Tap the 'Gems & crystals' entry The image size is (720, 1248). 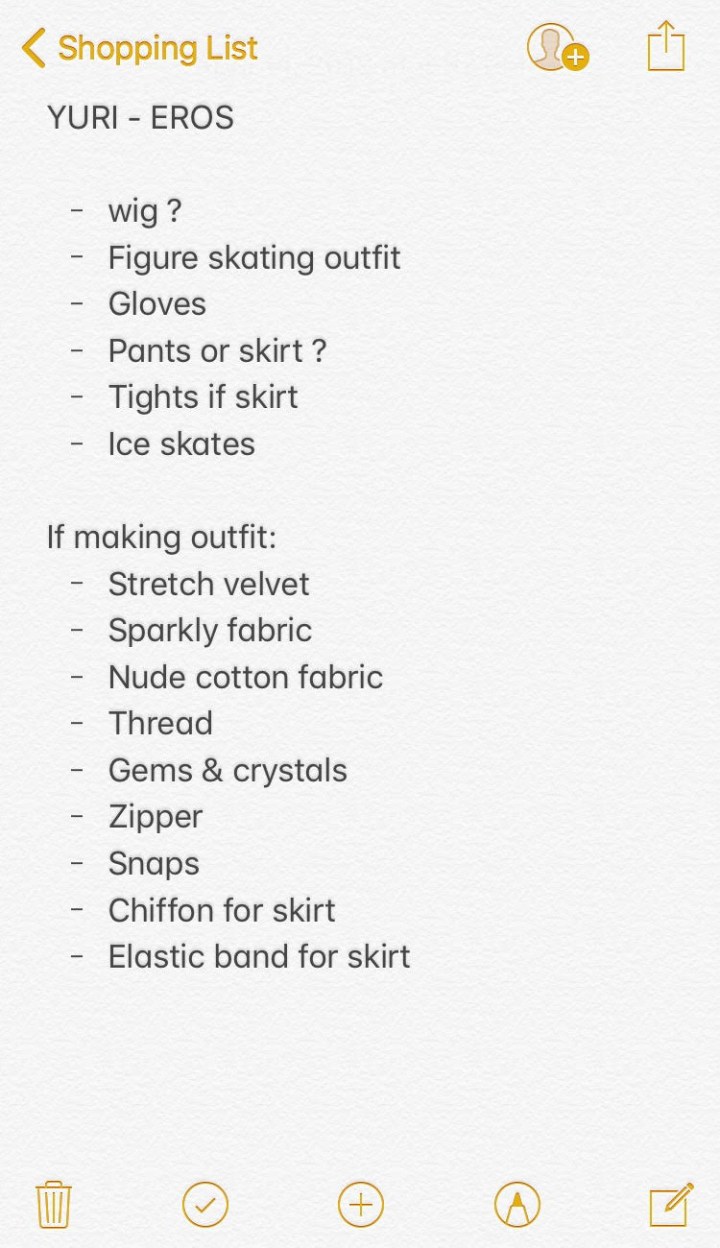click(x=228, y=770)
